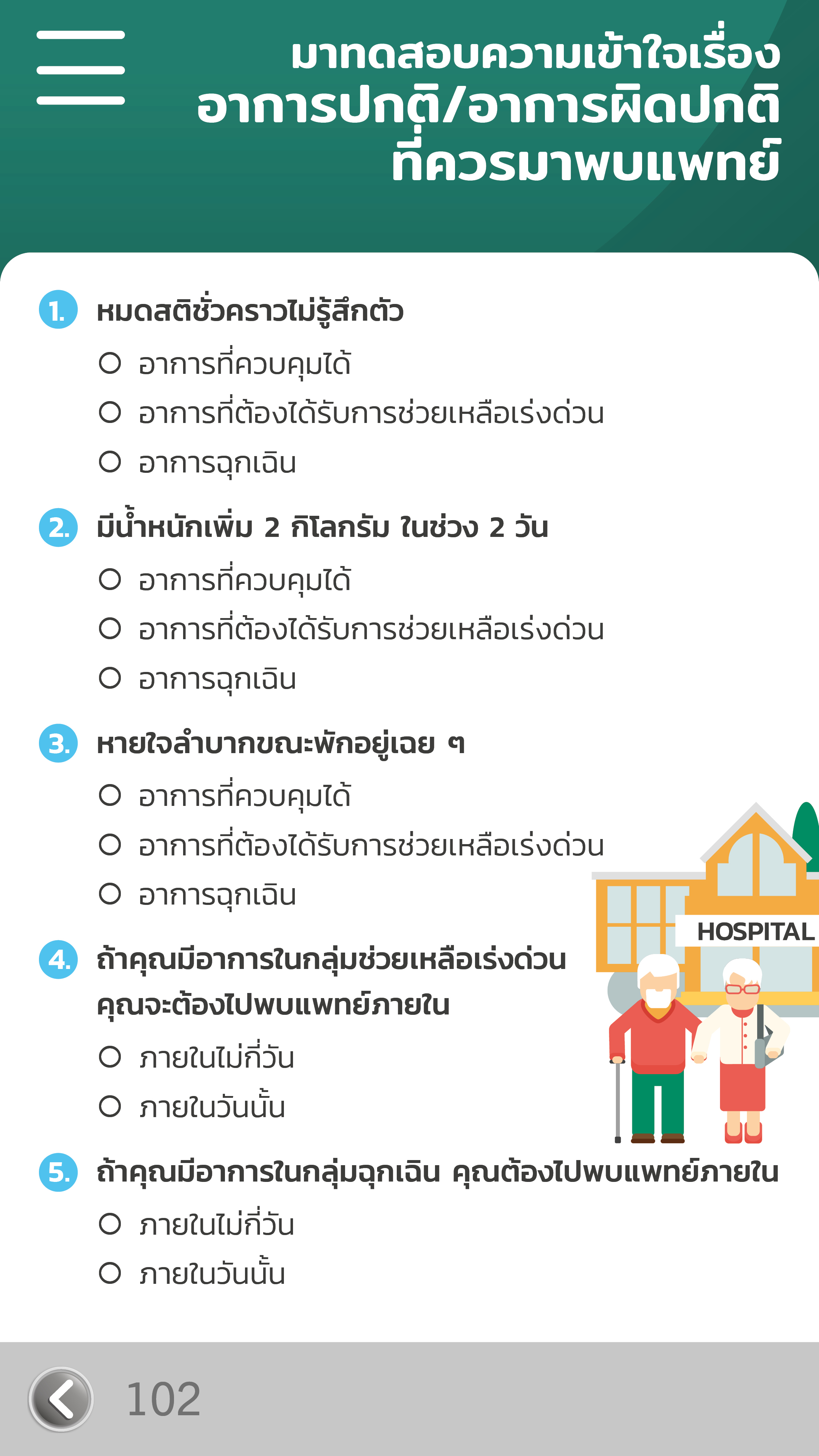The width and height of the screenshot is (819, 1456).
Task: Choose อาการฉุกเฉิน for question 2
Action: (110, 678)
